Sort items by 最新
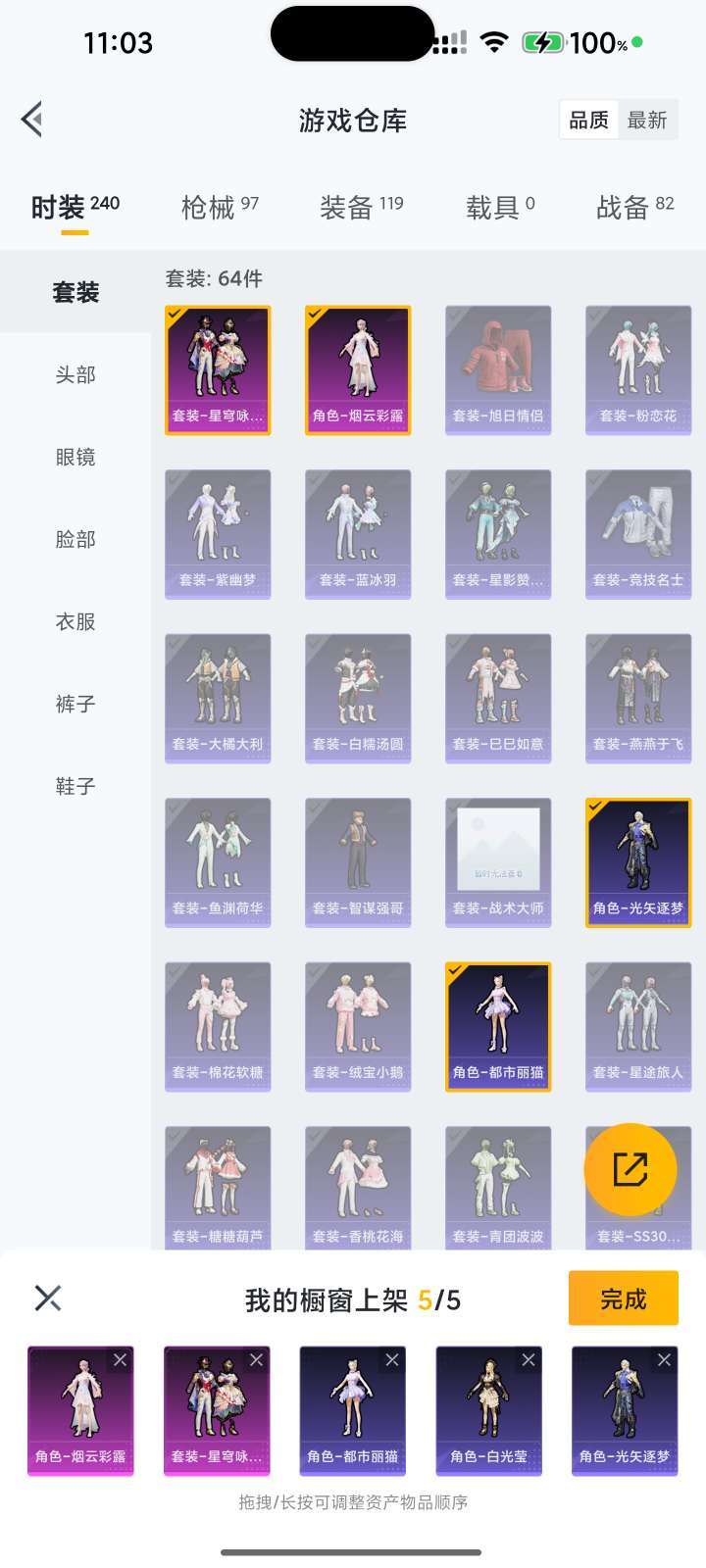The image size is (706, 1568). tap(647, 121)
